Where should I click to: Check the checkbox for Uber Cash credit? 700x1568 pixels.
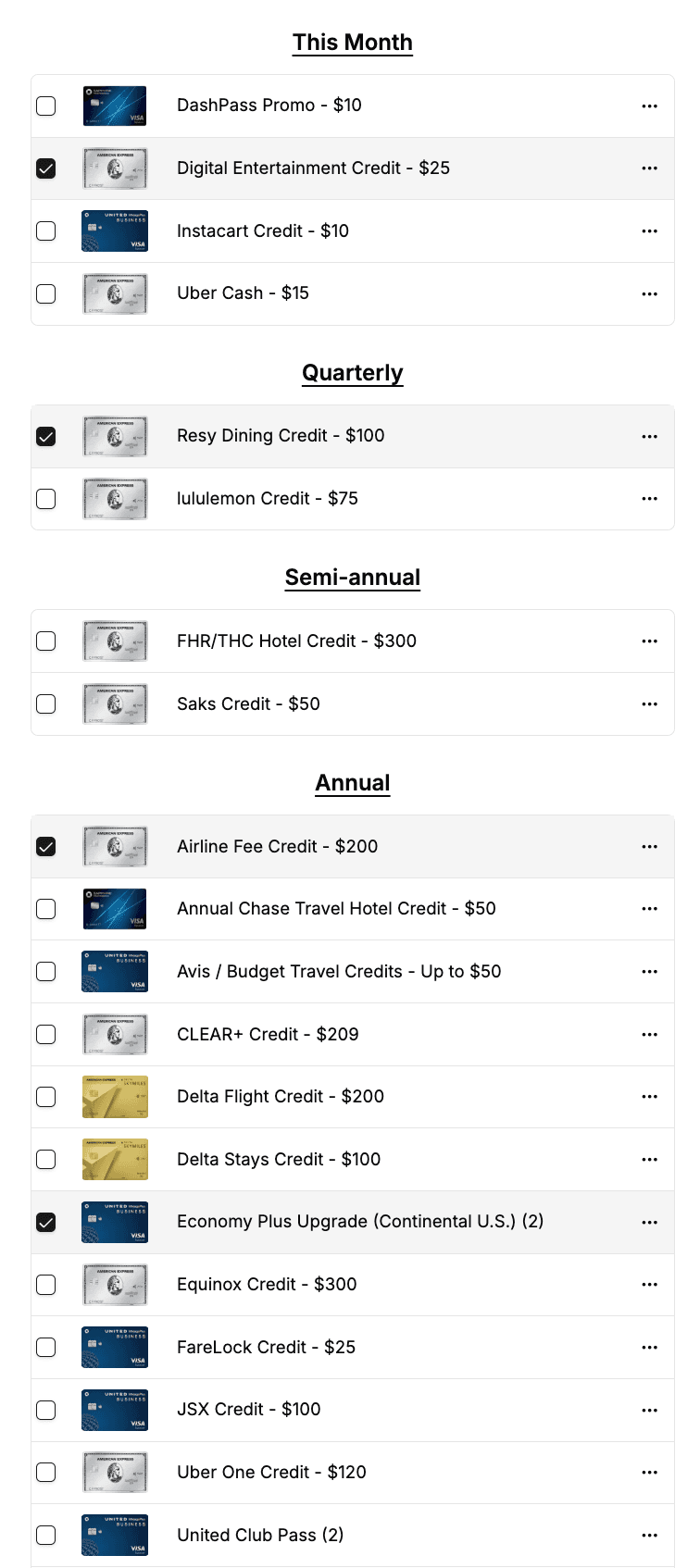point(45,293)
